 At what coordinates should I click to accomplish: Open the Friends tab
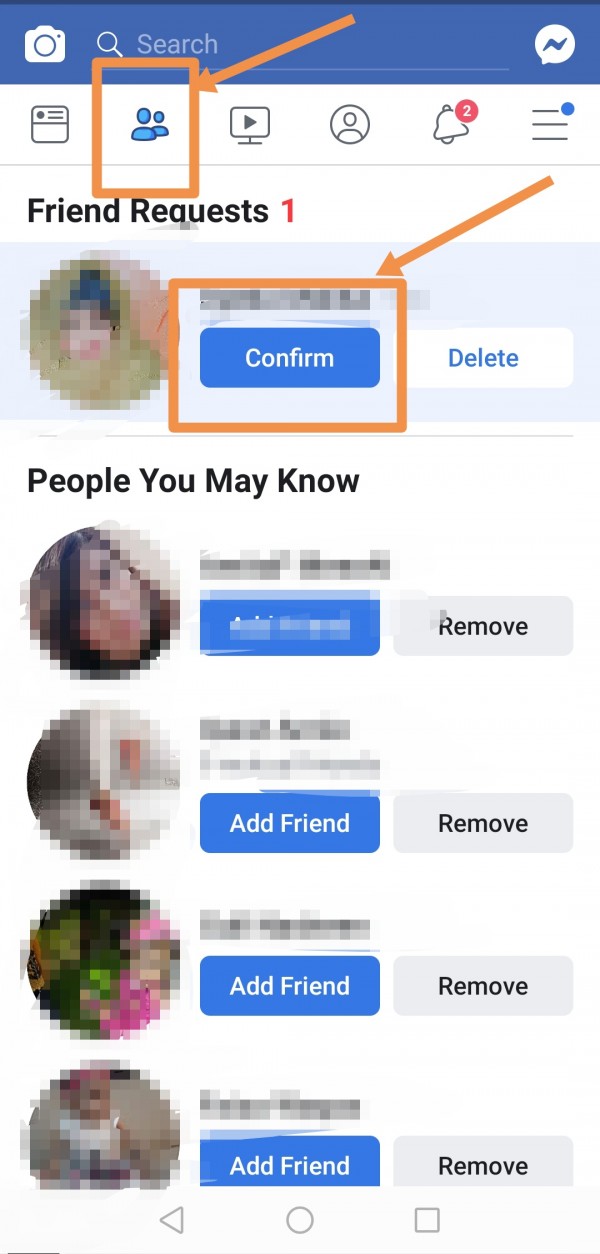(150, 125)
